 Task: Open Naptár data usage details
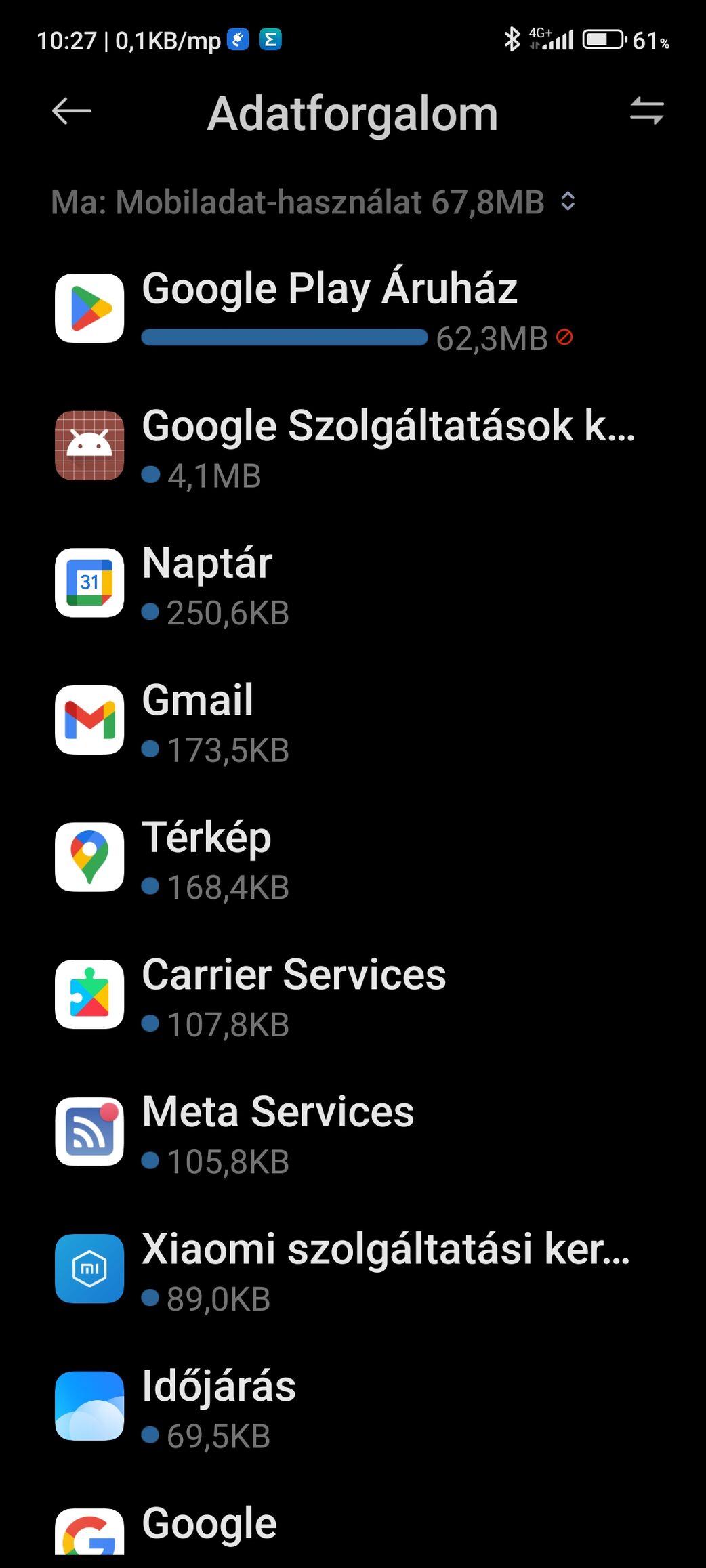[353, 583]
